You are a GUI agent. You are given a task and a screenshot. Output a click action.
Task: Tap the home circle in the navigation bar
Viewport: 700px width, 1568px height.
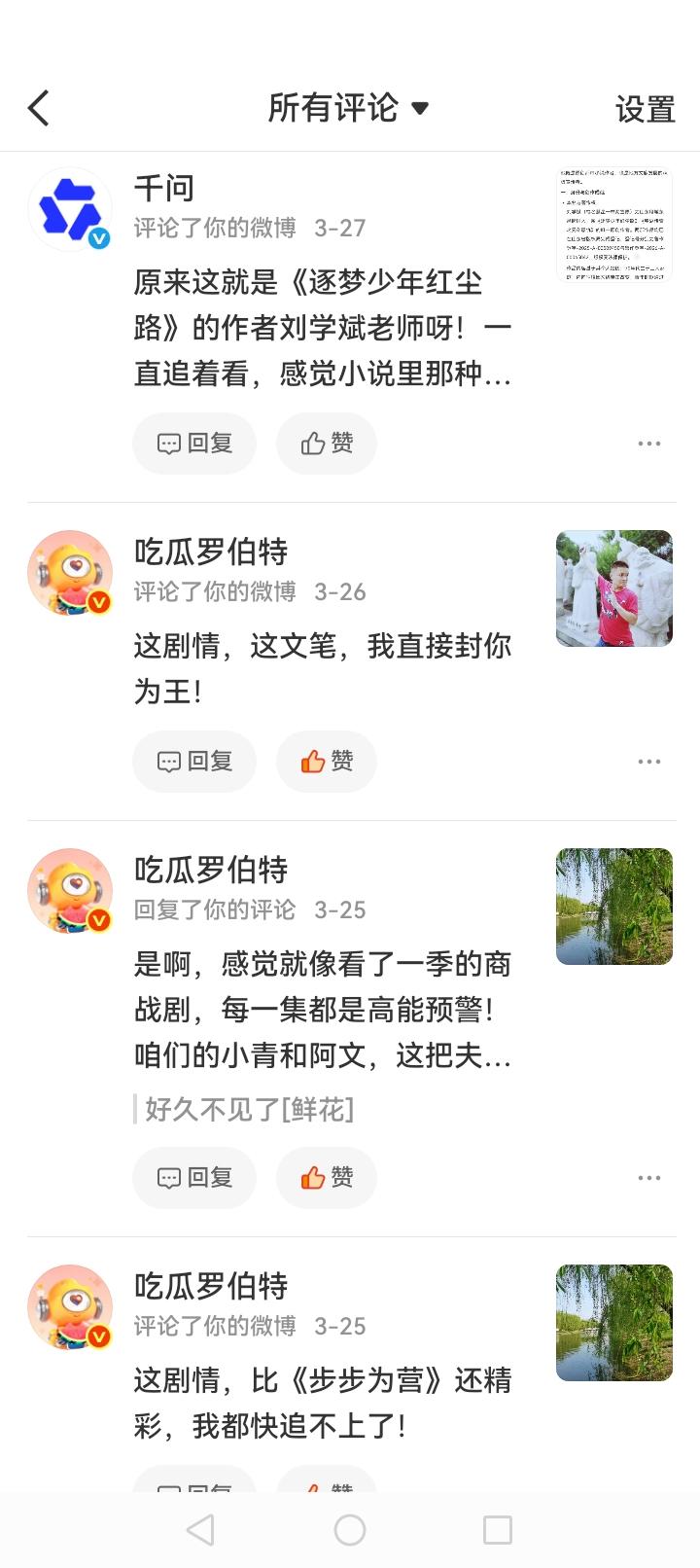pos(350,1529)
